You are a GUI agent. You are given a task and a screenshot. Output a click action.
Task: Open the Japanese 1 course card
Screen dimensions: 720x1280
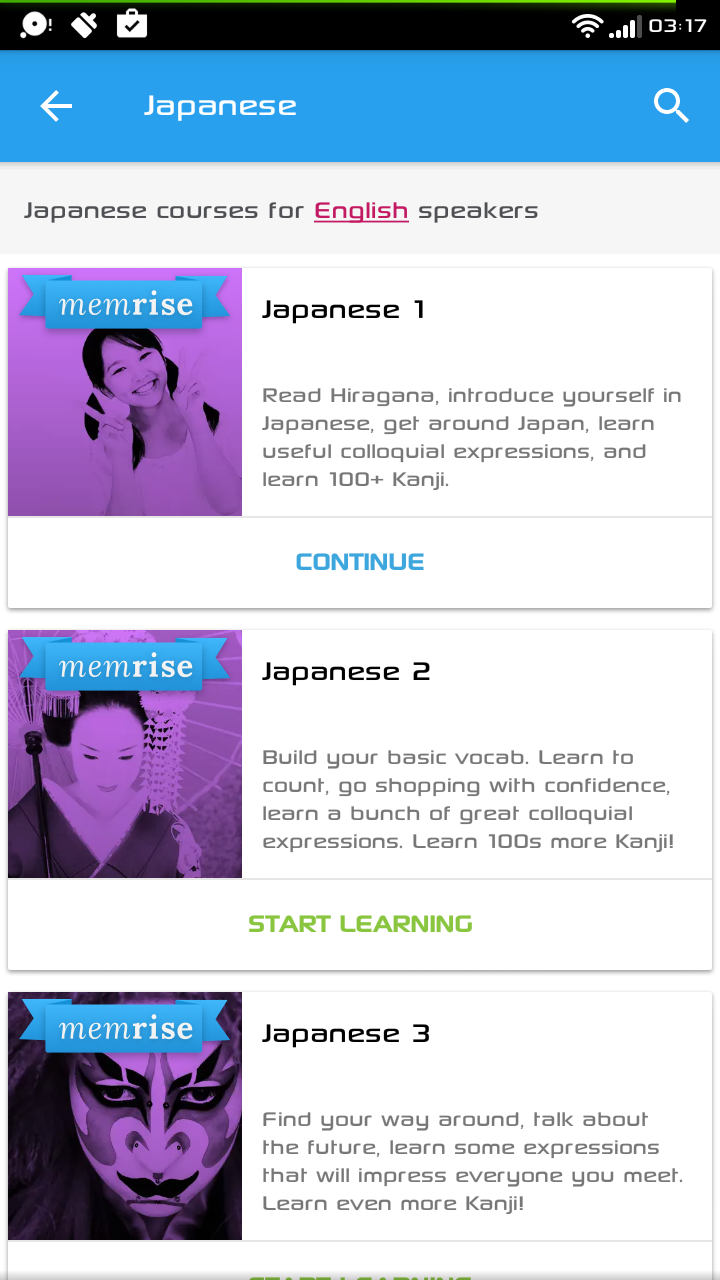[x=360, y=392]
